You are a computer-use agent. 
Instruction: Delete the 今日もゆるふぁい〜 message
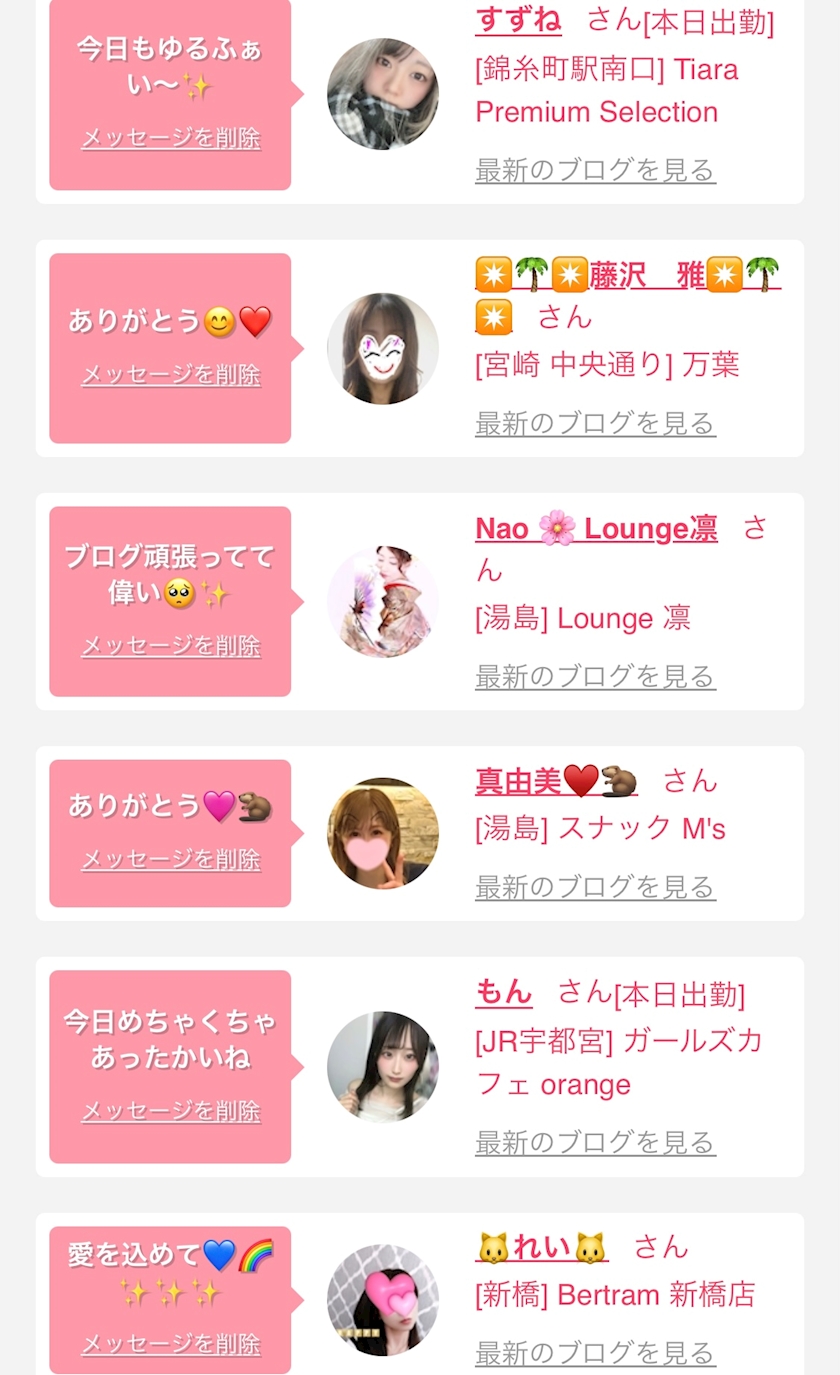click(171, 138)
